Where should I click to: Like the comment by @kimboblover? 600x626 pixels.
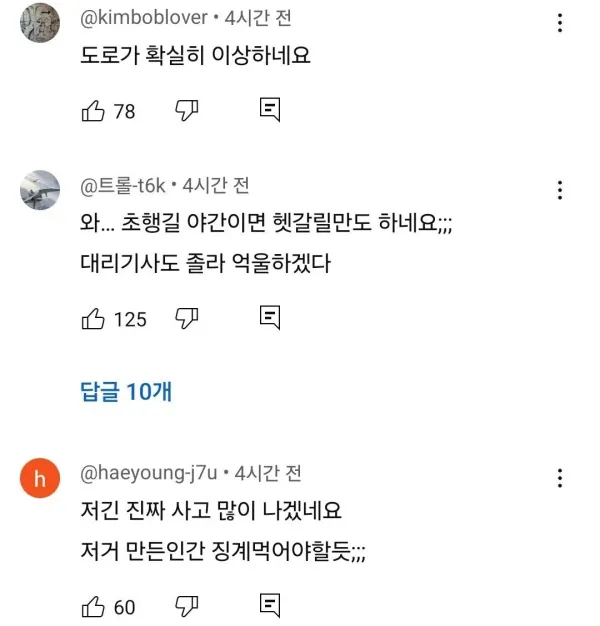(93, 111)
